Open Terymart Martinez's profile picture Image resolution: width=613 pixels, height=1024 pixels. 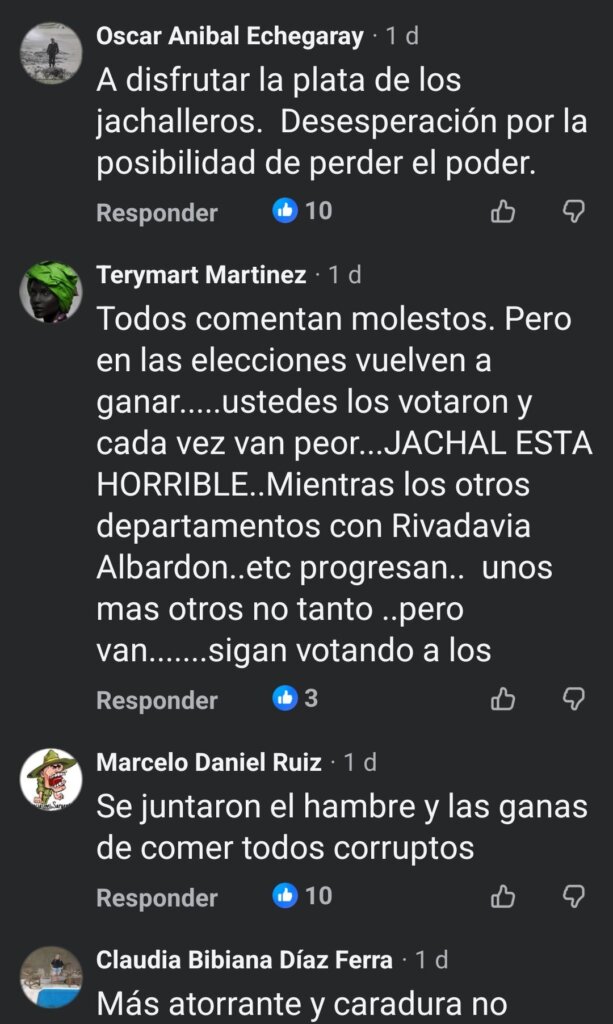pyautogui.click(x=50, y=292)
